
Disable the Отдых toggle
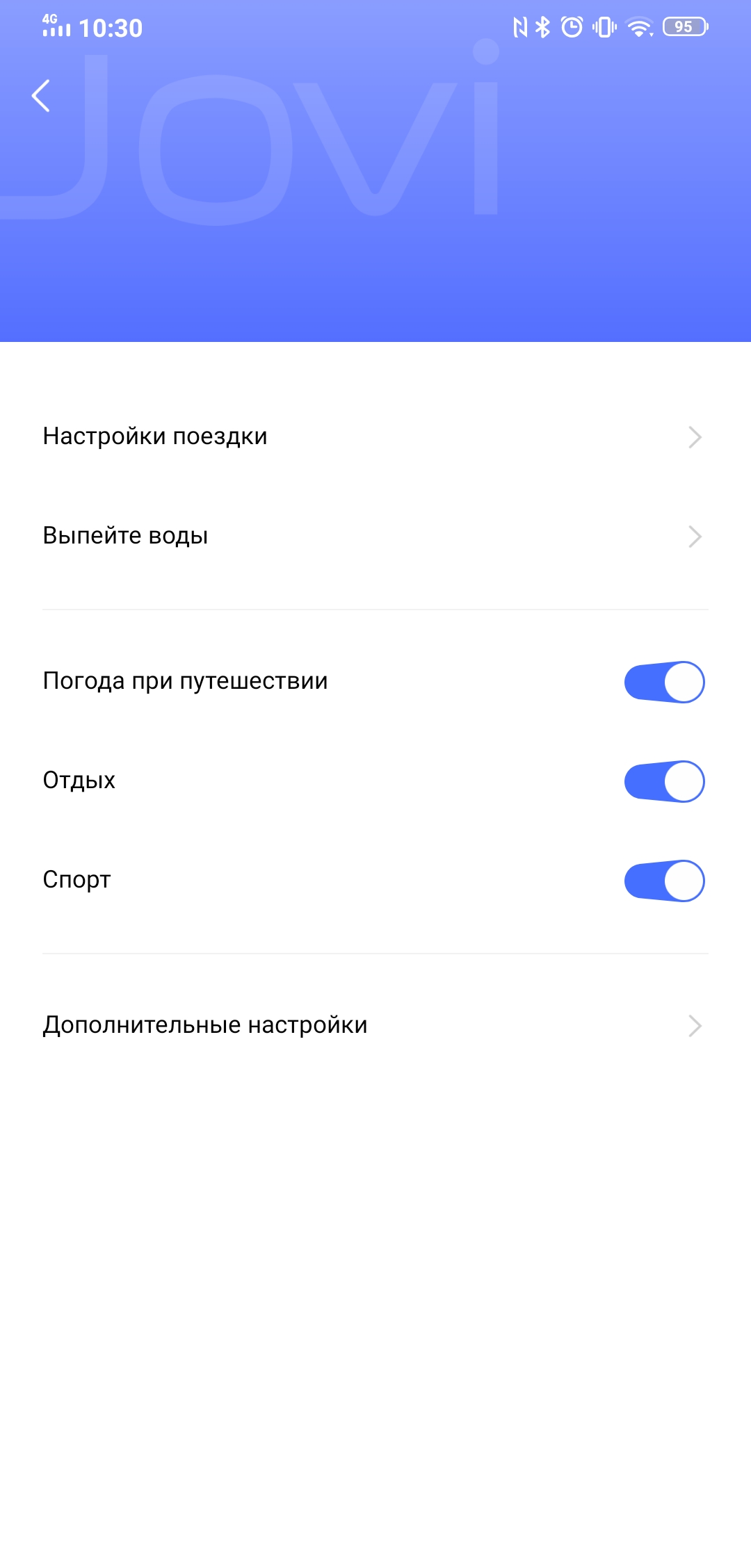point(664,781)
